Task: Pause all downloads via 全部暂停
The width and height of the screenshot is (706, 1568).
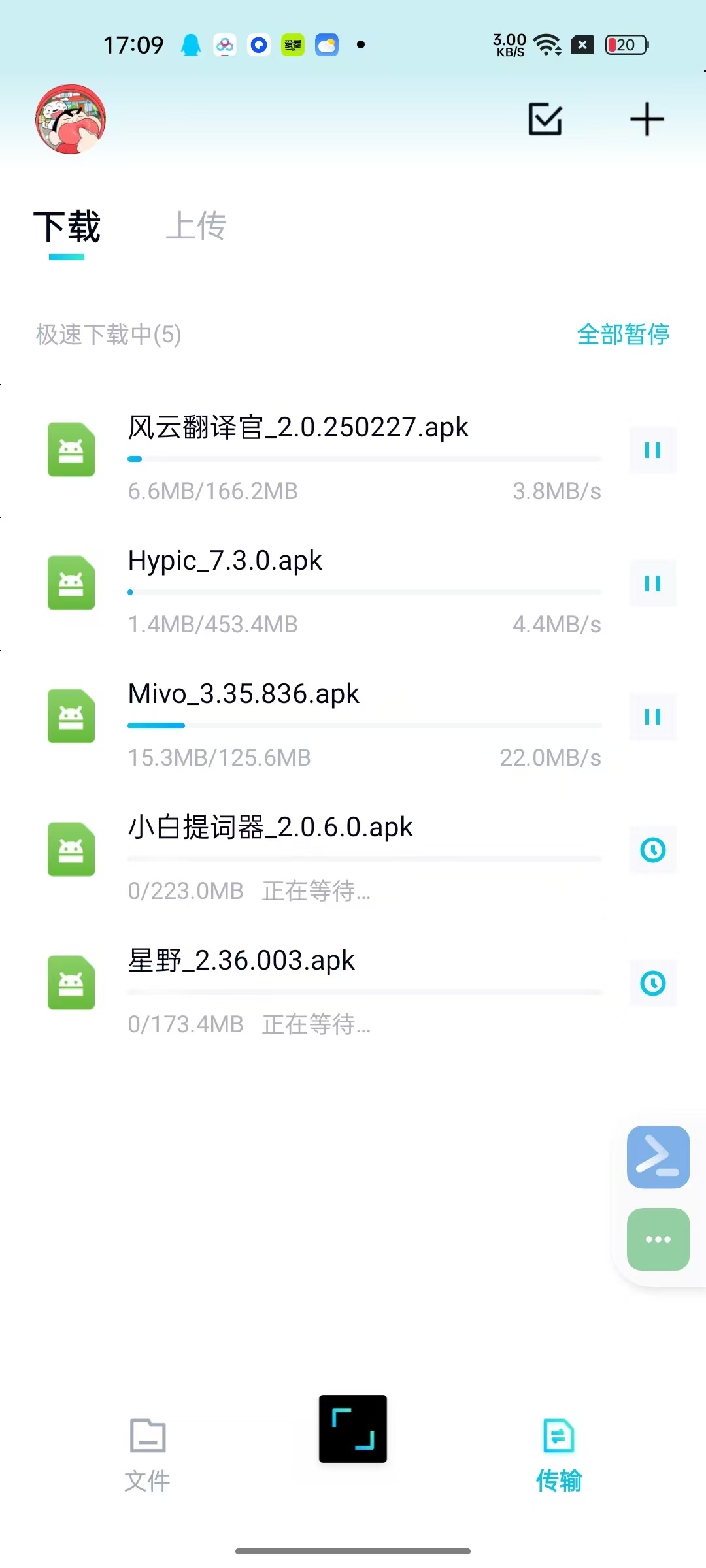Action: [x=623, y=335]
